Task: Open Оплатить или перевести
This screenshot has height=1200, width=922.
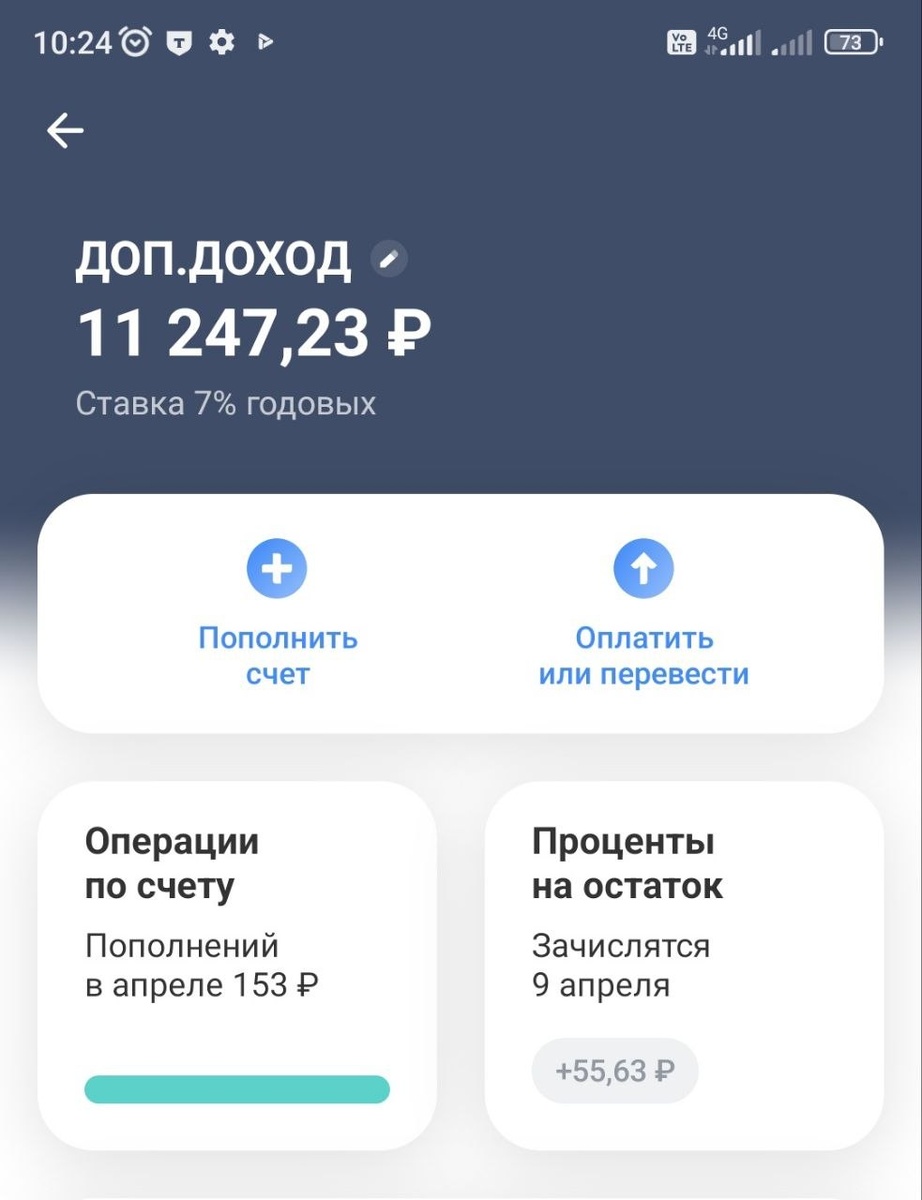Action: pyautogui.click(x=643, y=612)
